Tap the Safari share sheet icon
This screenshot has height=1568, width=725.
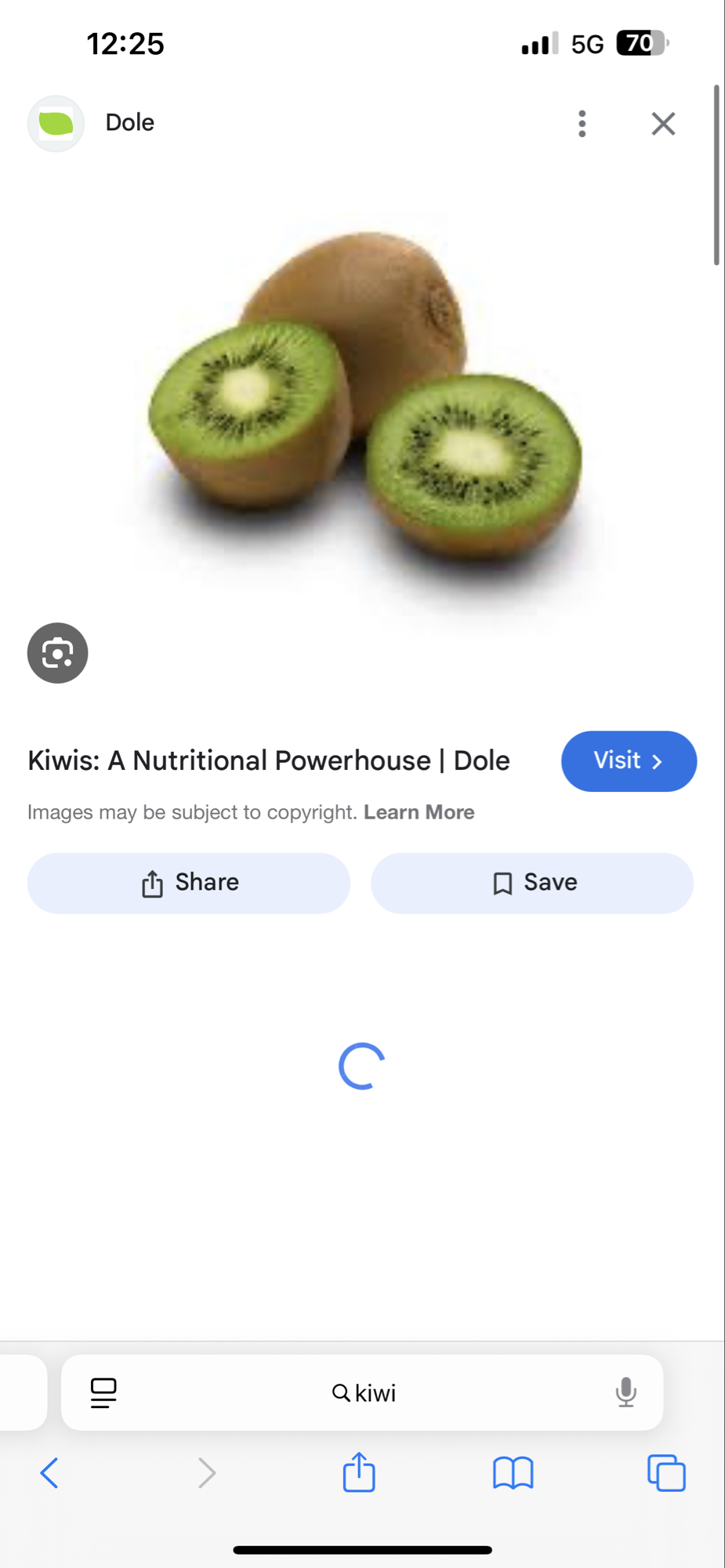point(358,1473)
